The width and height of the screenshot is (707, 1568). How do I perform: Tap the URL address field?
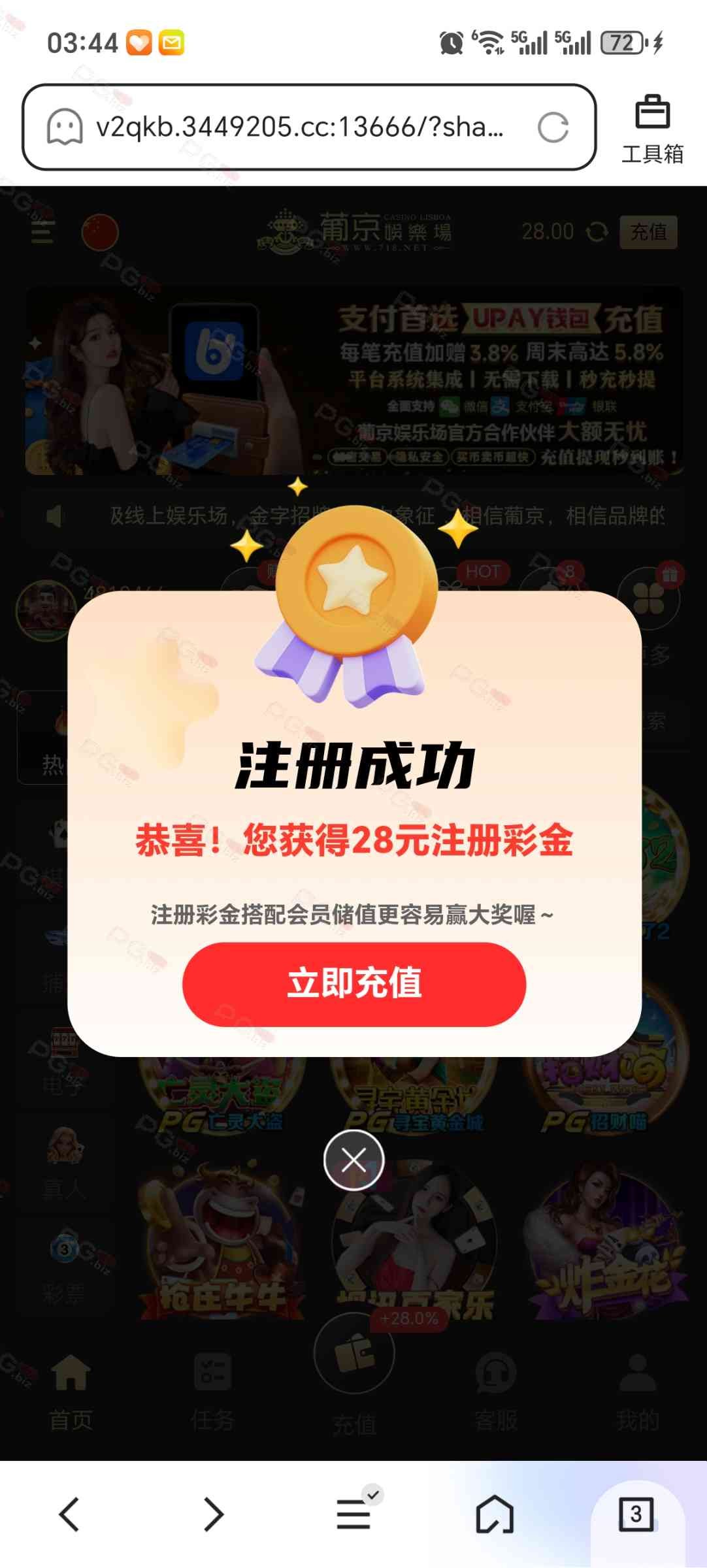point(299,127)
